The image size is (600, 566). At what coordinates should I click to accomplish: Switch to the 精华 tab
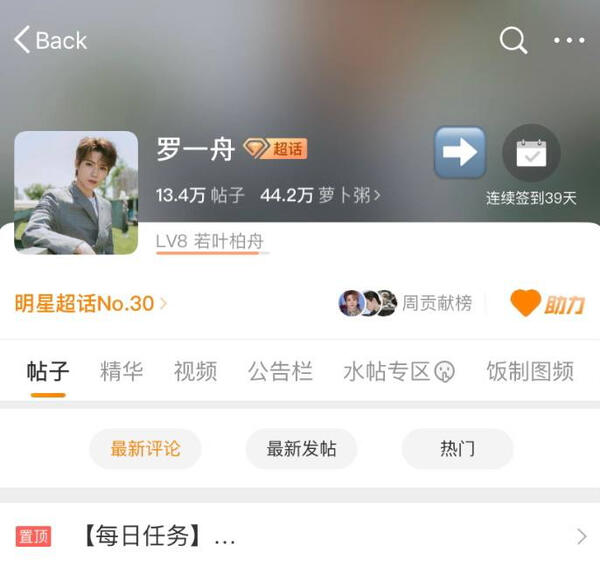coord(121,372)
